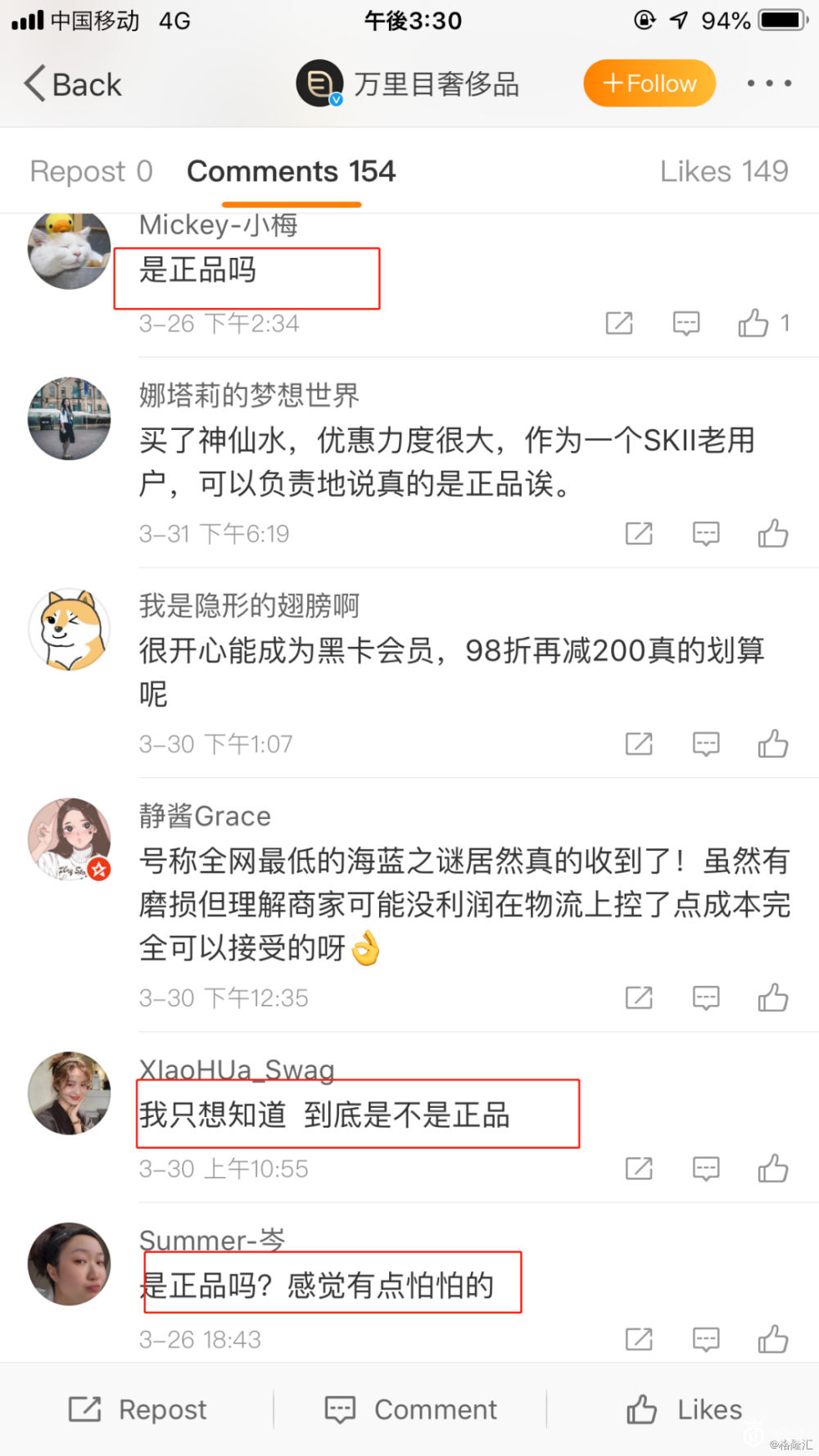This screenshot has height=1456, width=819.
Task: Reply to the comment by XIaoHUa_Swag
Action: (706, 1169)
